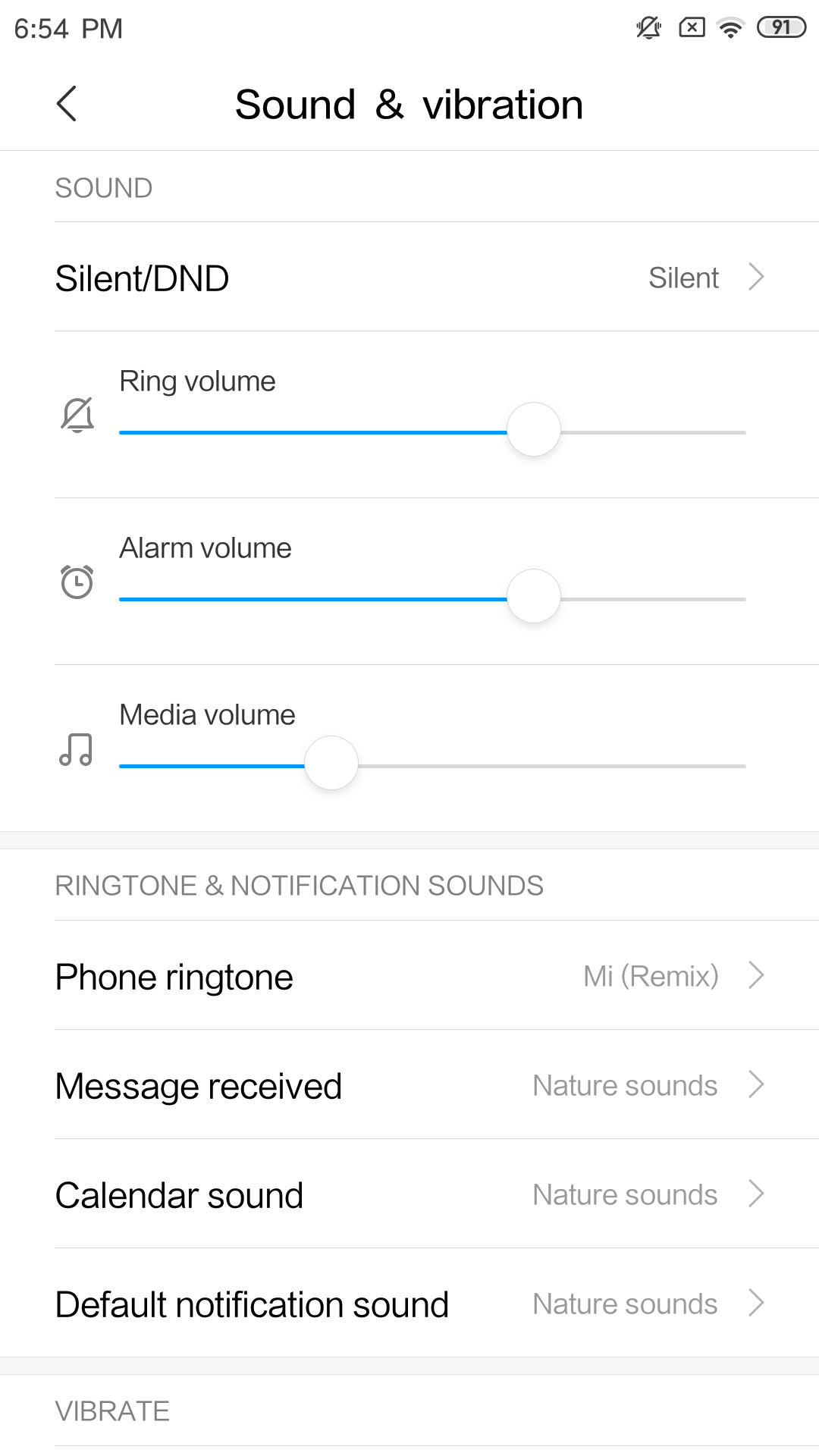Select the Calendar sound option

(409, 1194)
